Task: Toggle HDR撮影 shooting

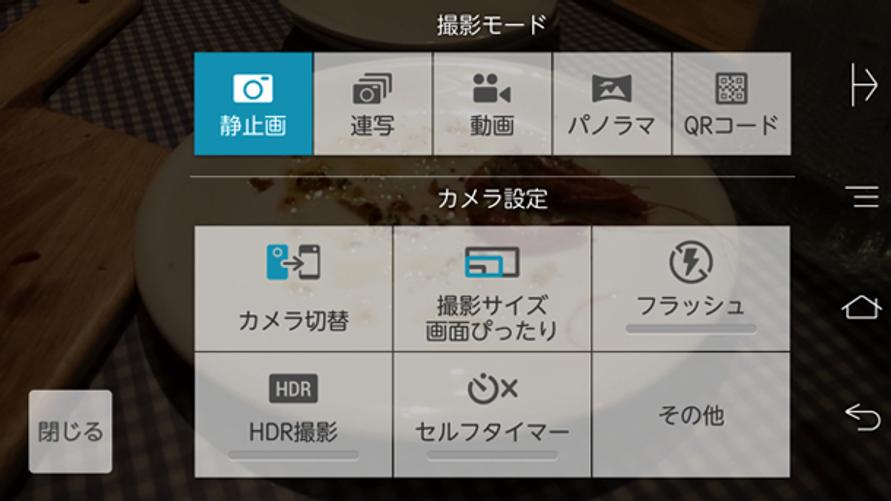Action: click(x=293, y=414)
